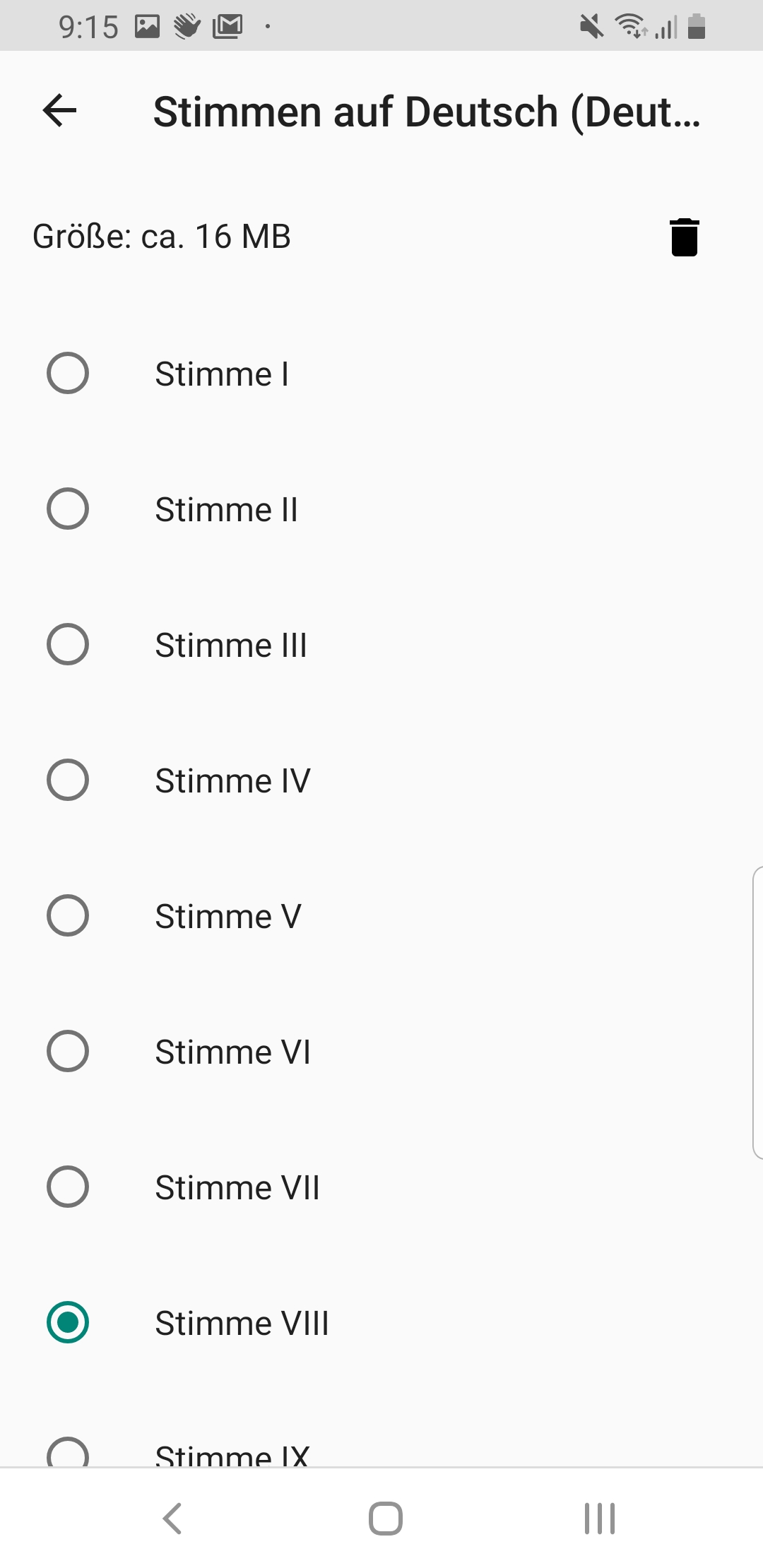
Task: Switch voice to Stimme IV
Action: point(68,780)
